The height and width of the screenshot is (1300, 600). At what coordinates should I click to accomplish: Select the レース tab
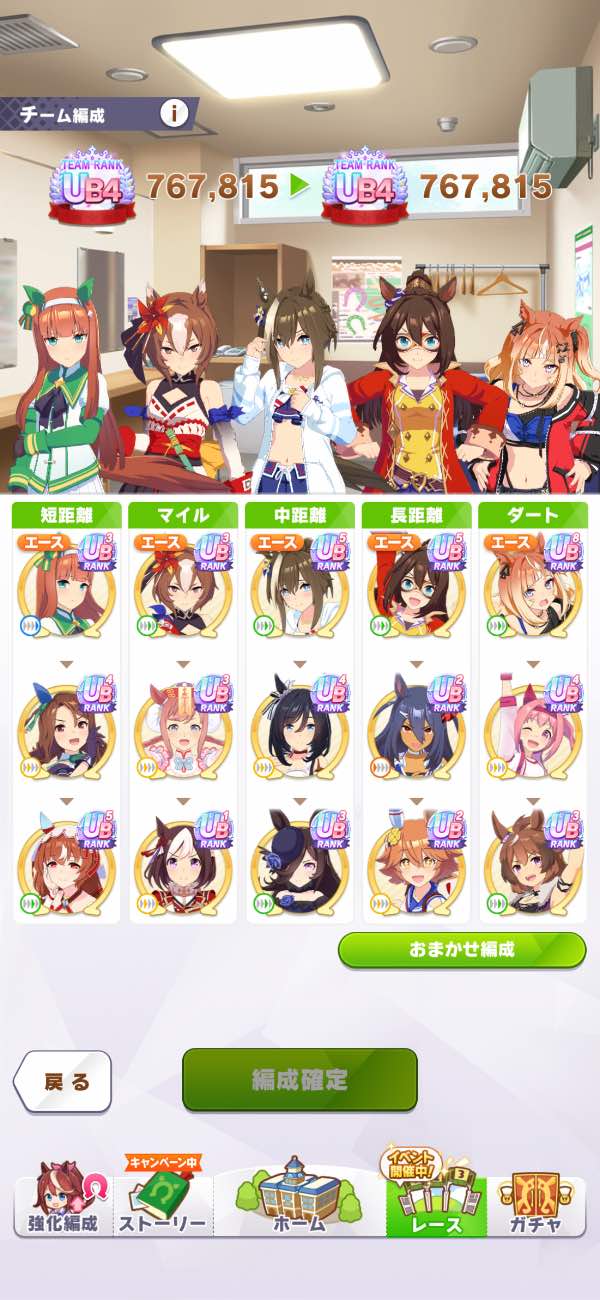436,1204
